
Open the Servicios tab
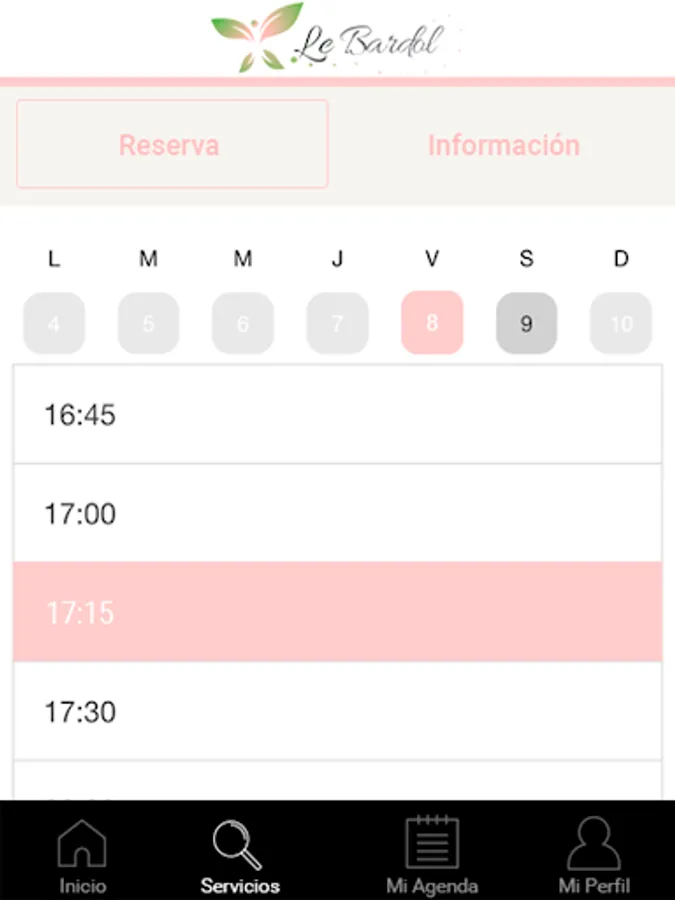pyautogui.click(x=240, y=855)
